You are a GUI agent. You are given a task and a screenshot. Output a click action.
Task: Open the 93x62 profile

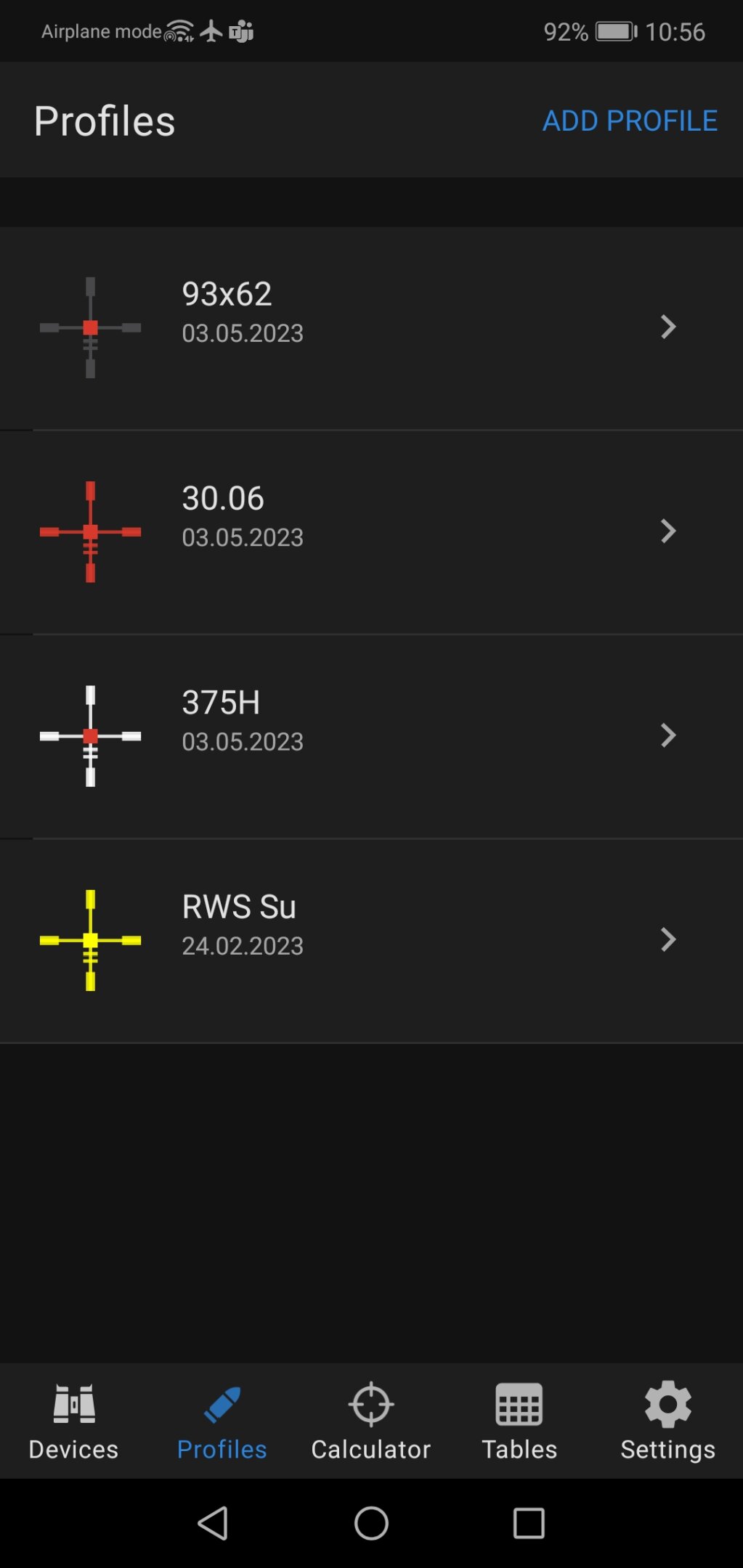click(x=370, y=327)
